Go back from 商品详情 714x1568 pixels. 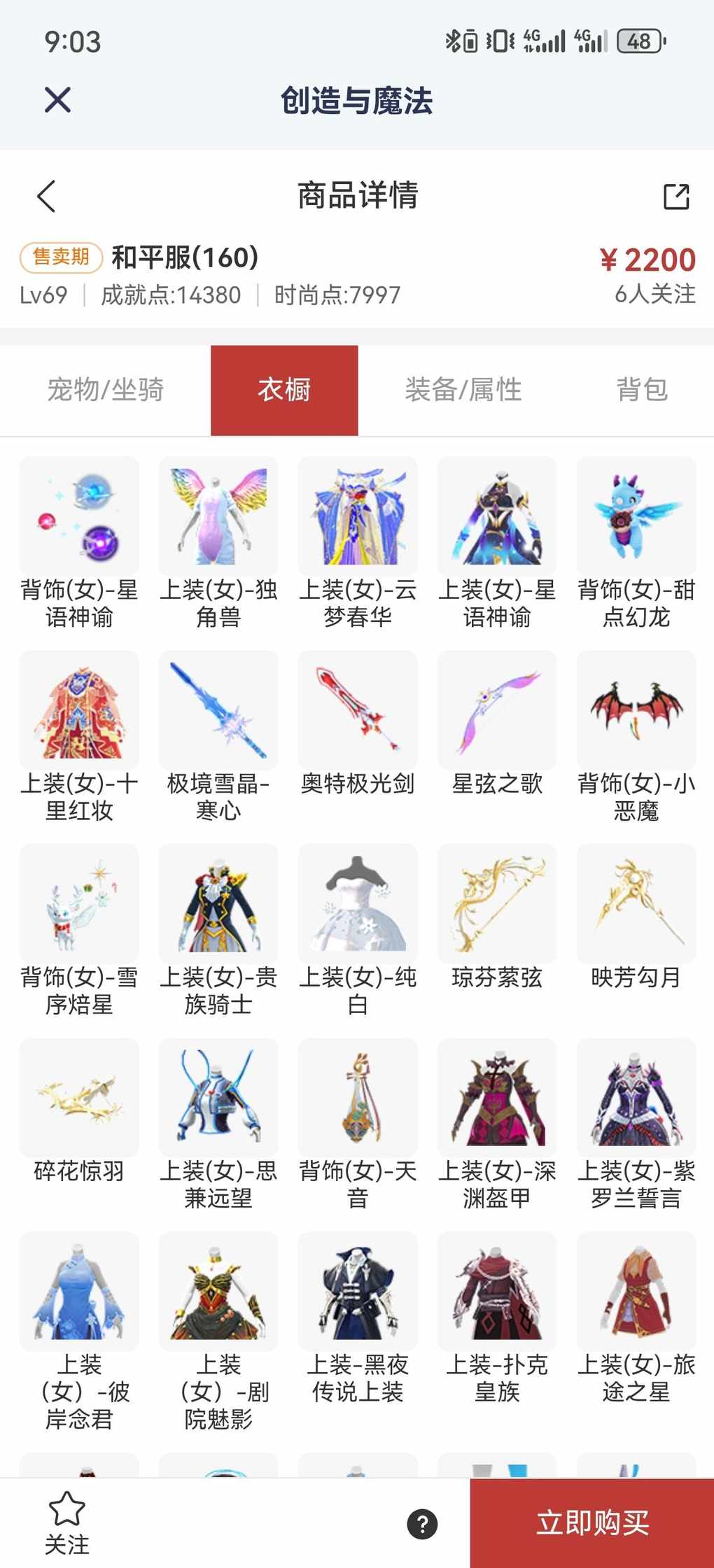point(46,196)
